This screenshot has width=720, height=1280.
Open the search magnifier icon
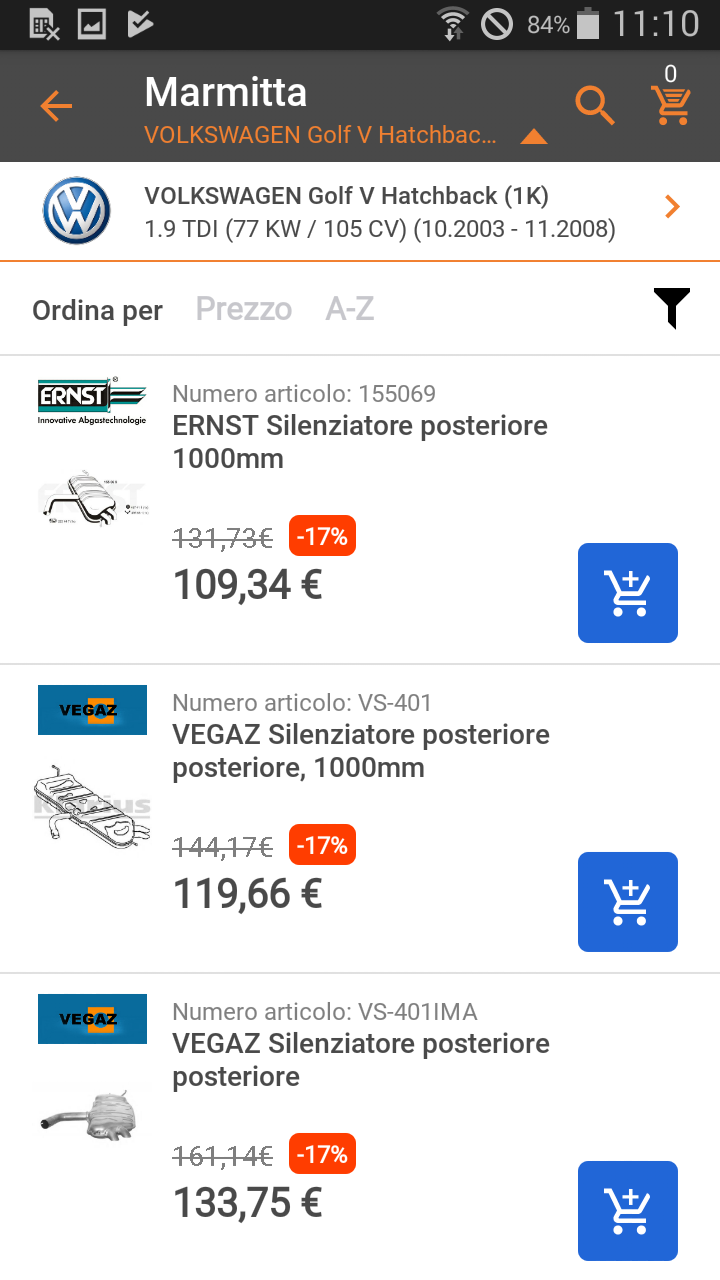[x=594, y=105]
